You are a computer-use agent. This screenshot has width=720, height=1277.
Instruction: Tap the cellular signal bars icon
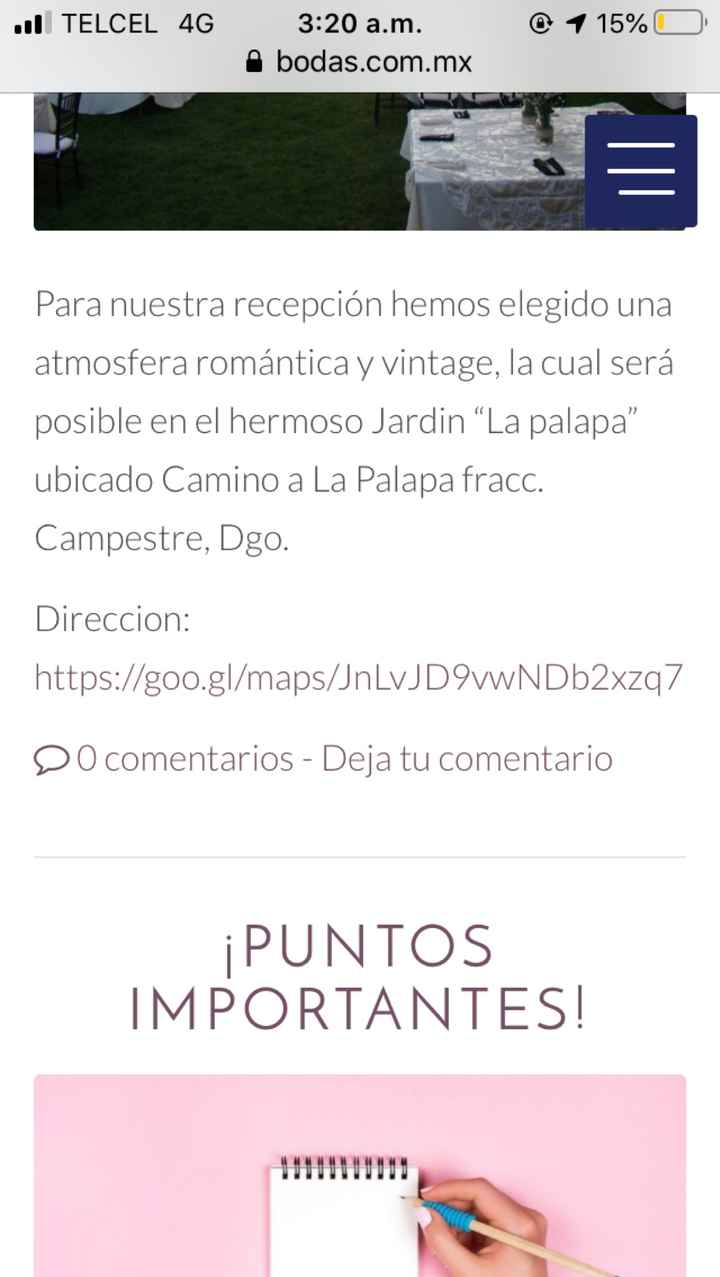30,22
